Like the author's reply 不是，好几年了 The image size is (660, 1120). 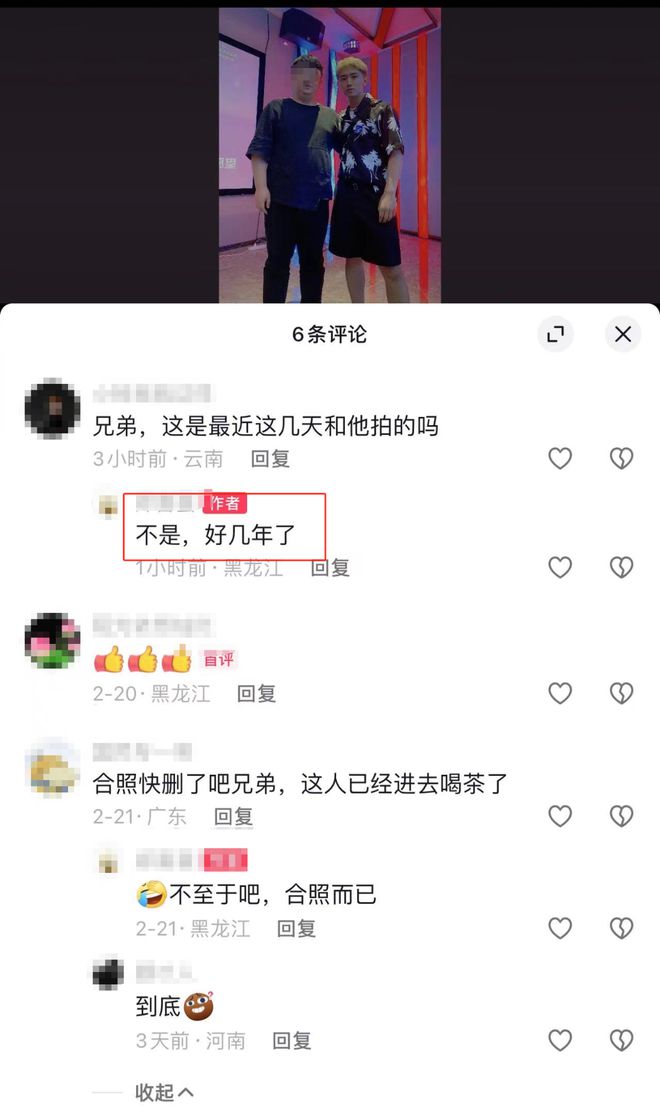click(560, 568)
